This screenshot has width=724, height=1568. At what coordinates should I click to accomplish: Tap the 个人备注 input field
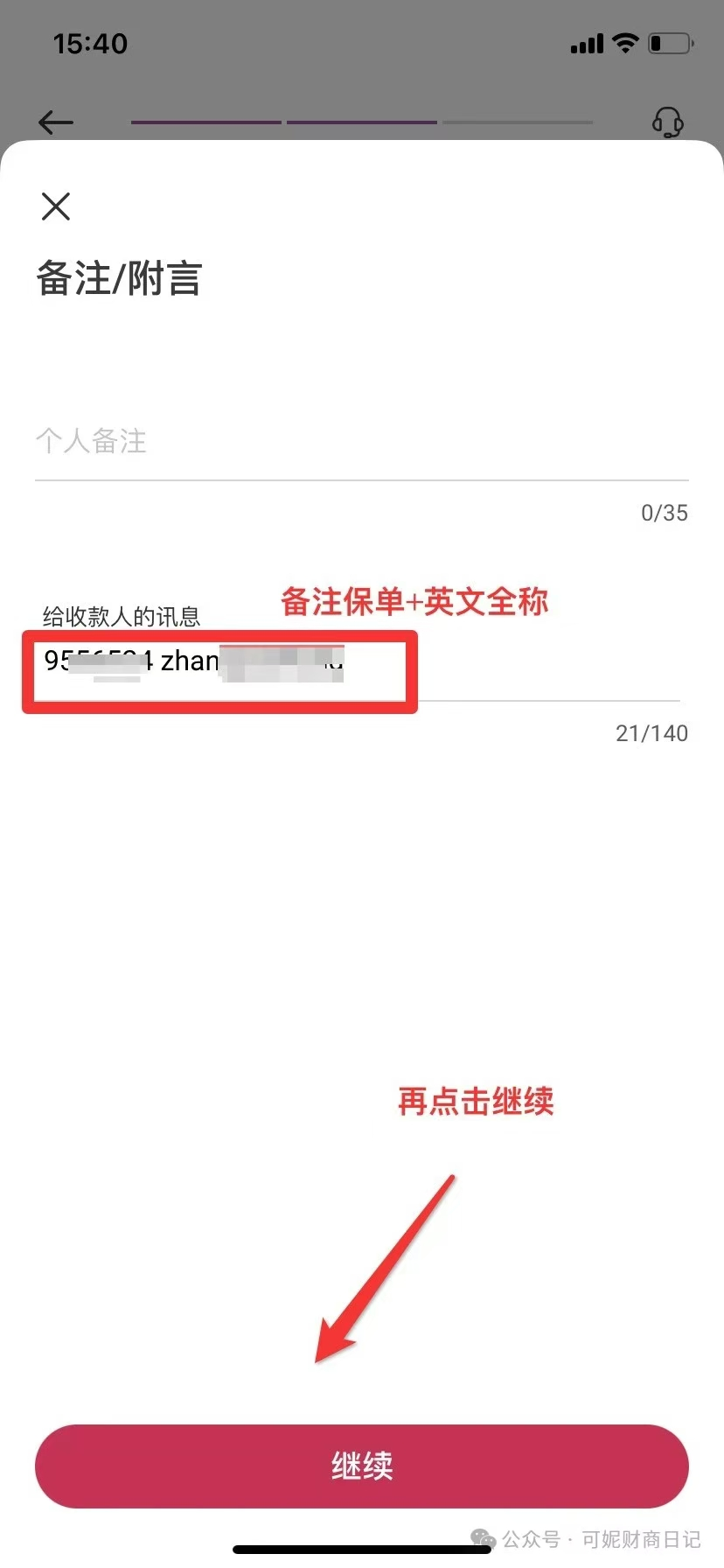pyautogui.click(x=360, y=441)
